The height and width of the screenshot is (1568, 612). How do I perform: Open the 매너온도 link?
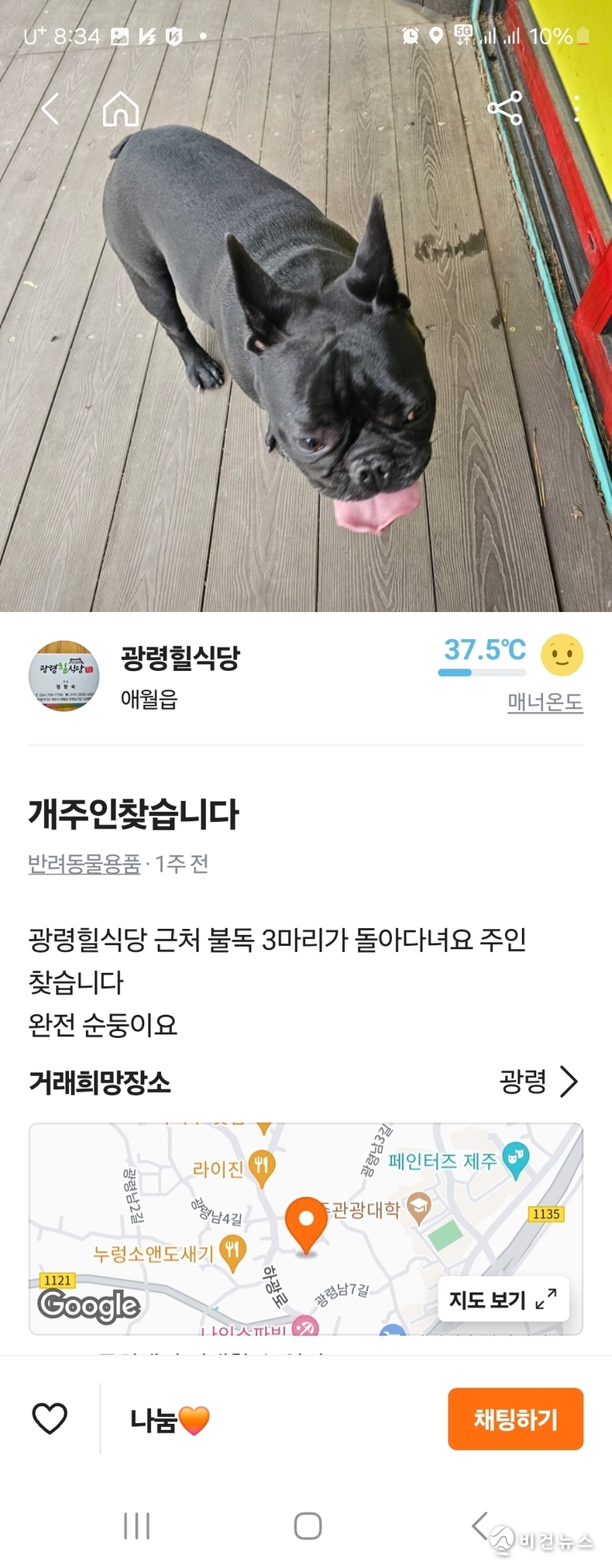(545, 702)
